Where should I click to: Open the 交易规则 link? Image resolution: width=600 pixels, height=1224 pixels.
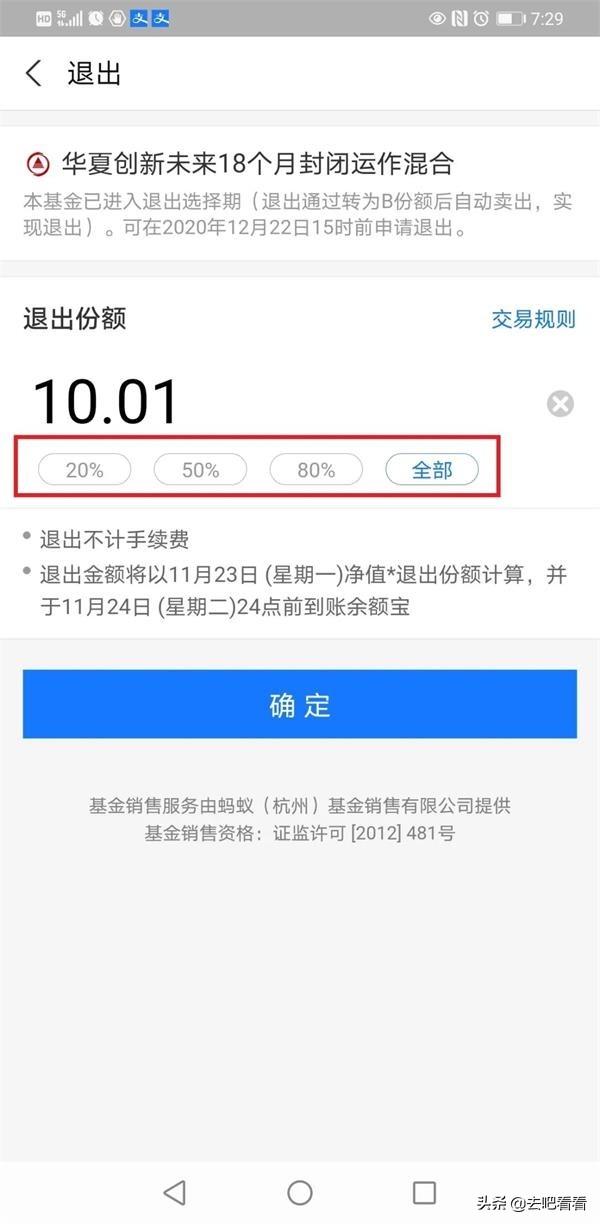point(533,319)
